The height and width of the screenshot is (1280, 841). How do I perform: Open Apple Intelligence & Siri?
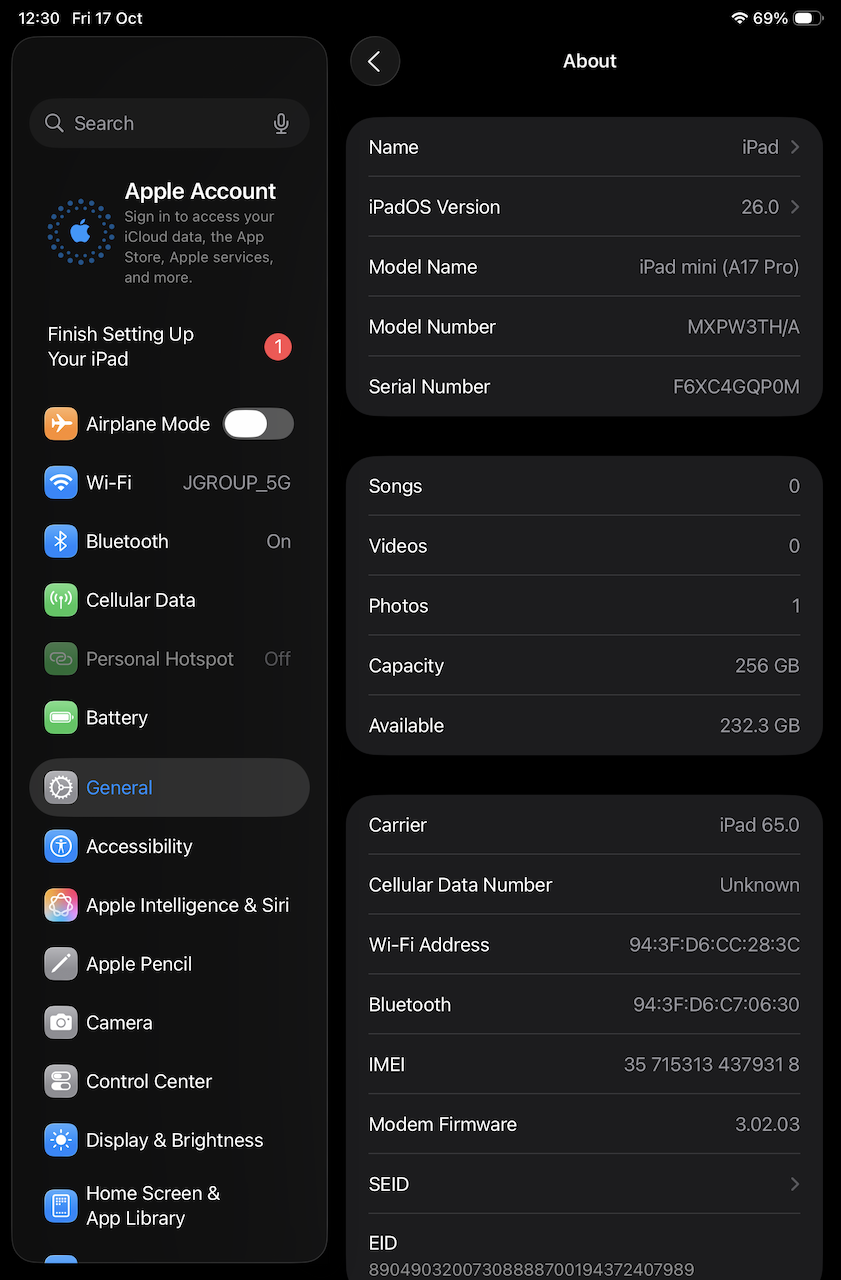170,905
